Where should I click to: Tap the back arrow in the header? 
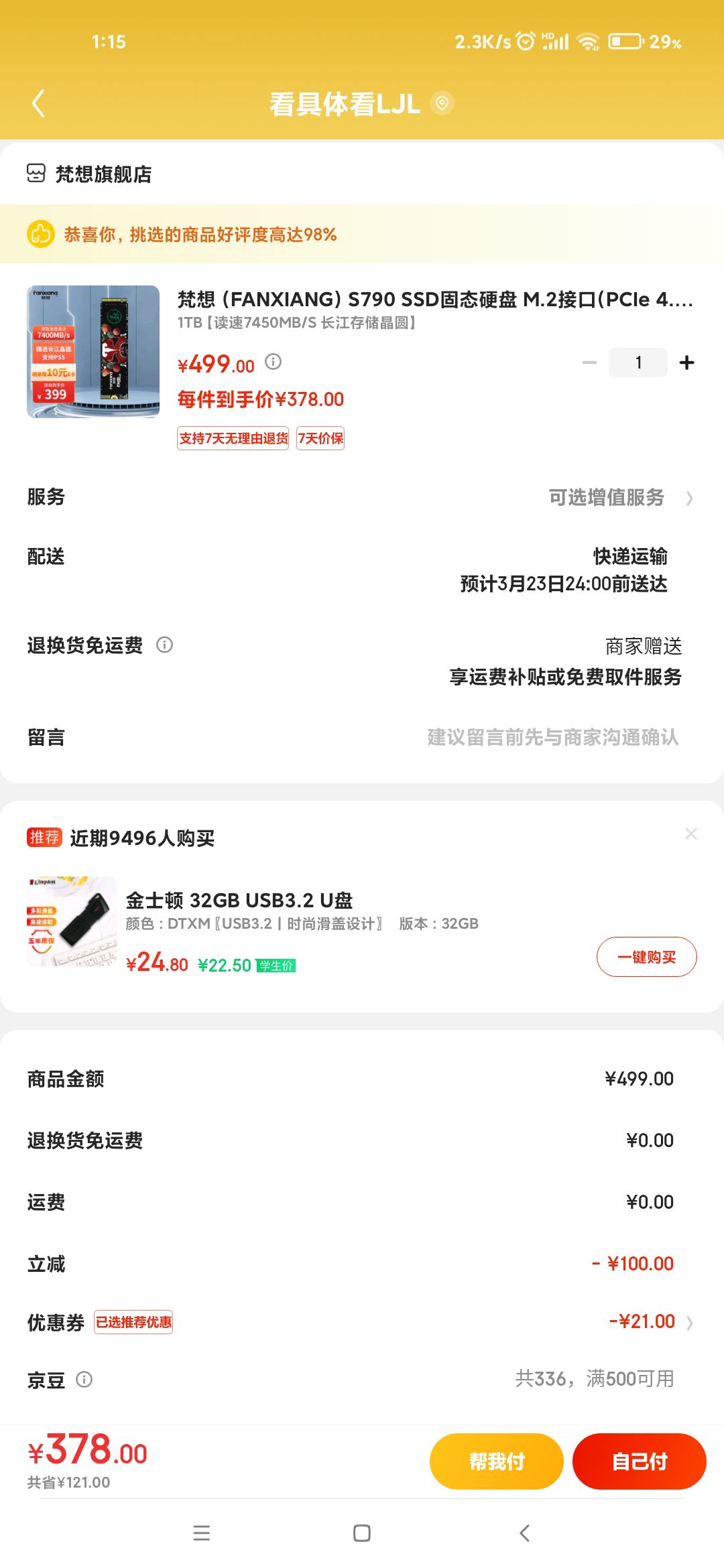click(38, 103)
